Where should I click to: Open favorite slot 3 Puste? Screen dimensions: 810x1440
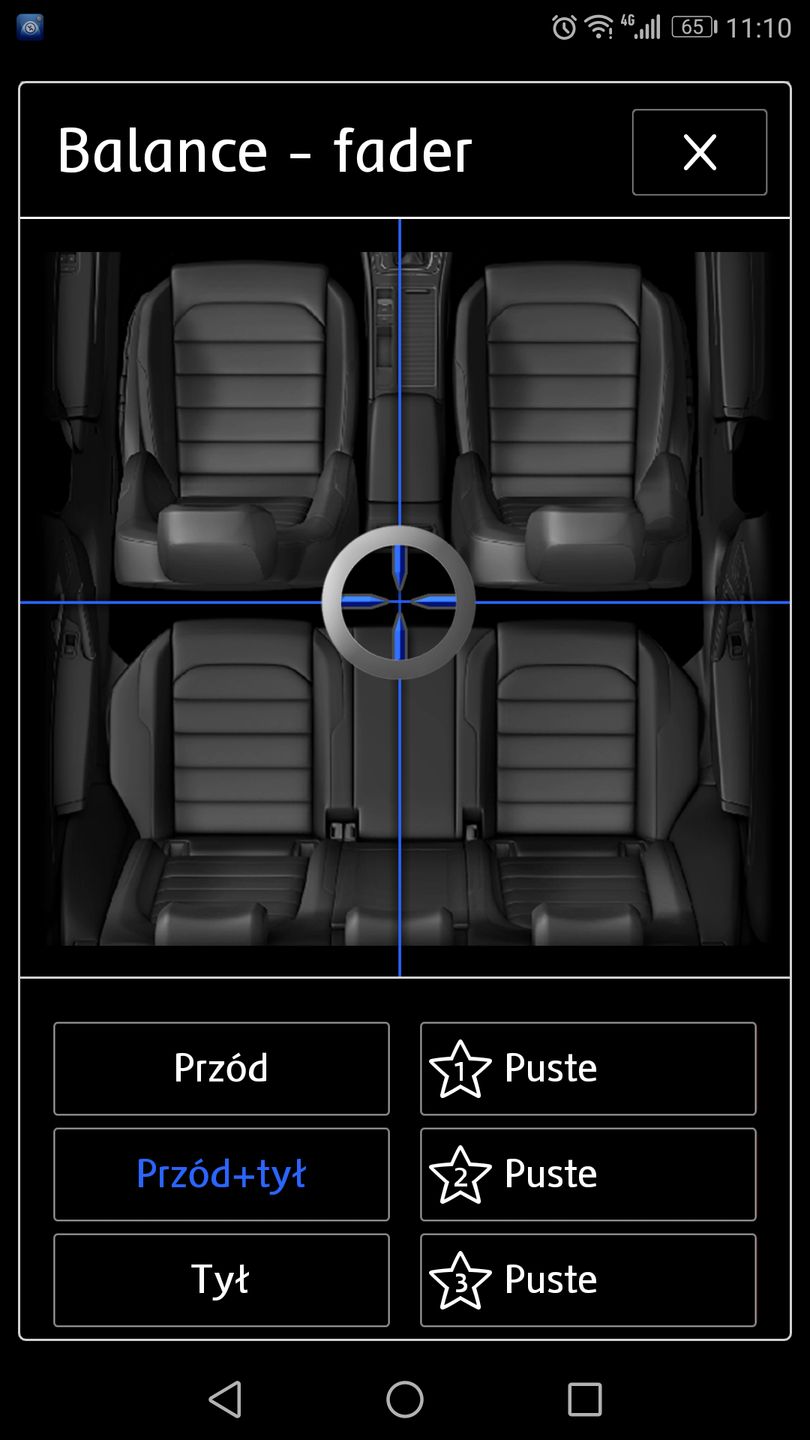pyautogui.click(x=588, y=1280)
